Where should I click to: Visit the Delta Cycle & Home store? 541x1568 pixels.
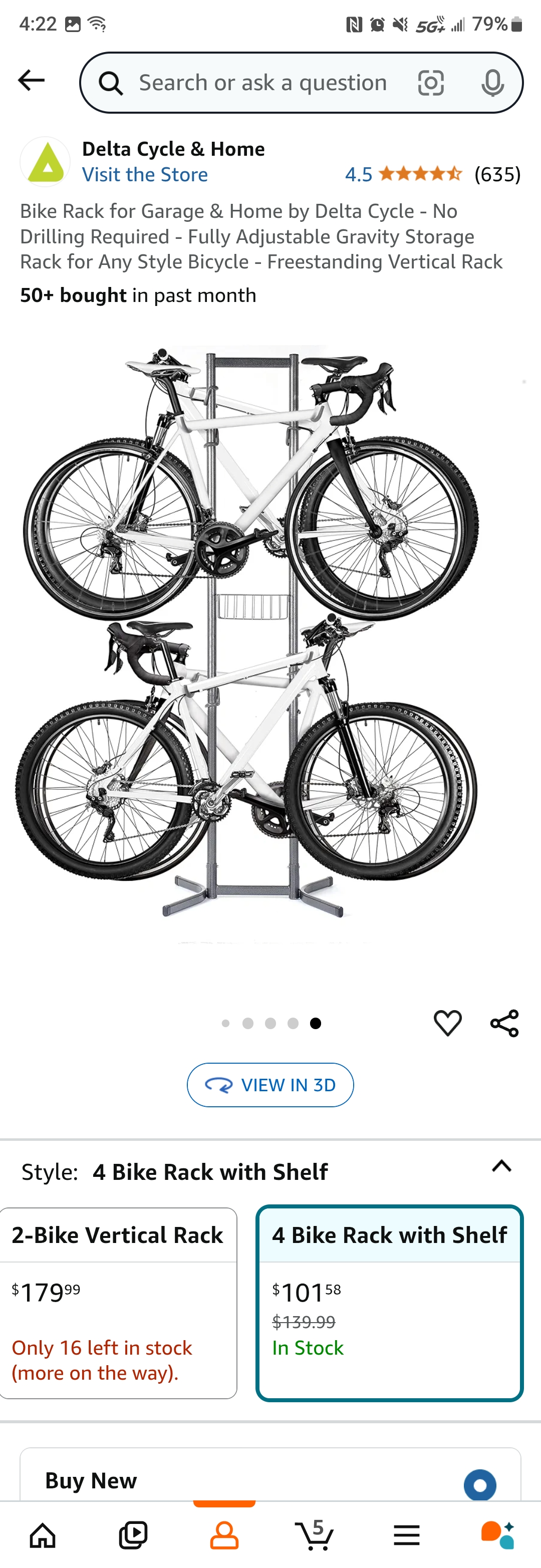tap(145, 175)
